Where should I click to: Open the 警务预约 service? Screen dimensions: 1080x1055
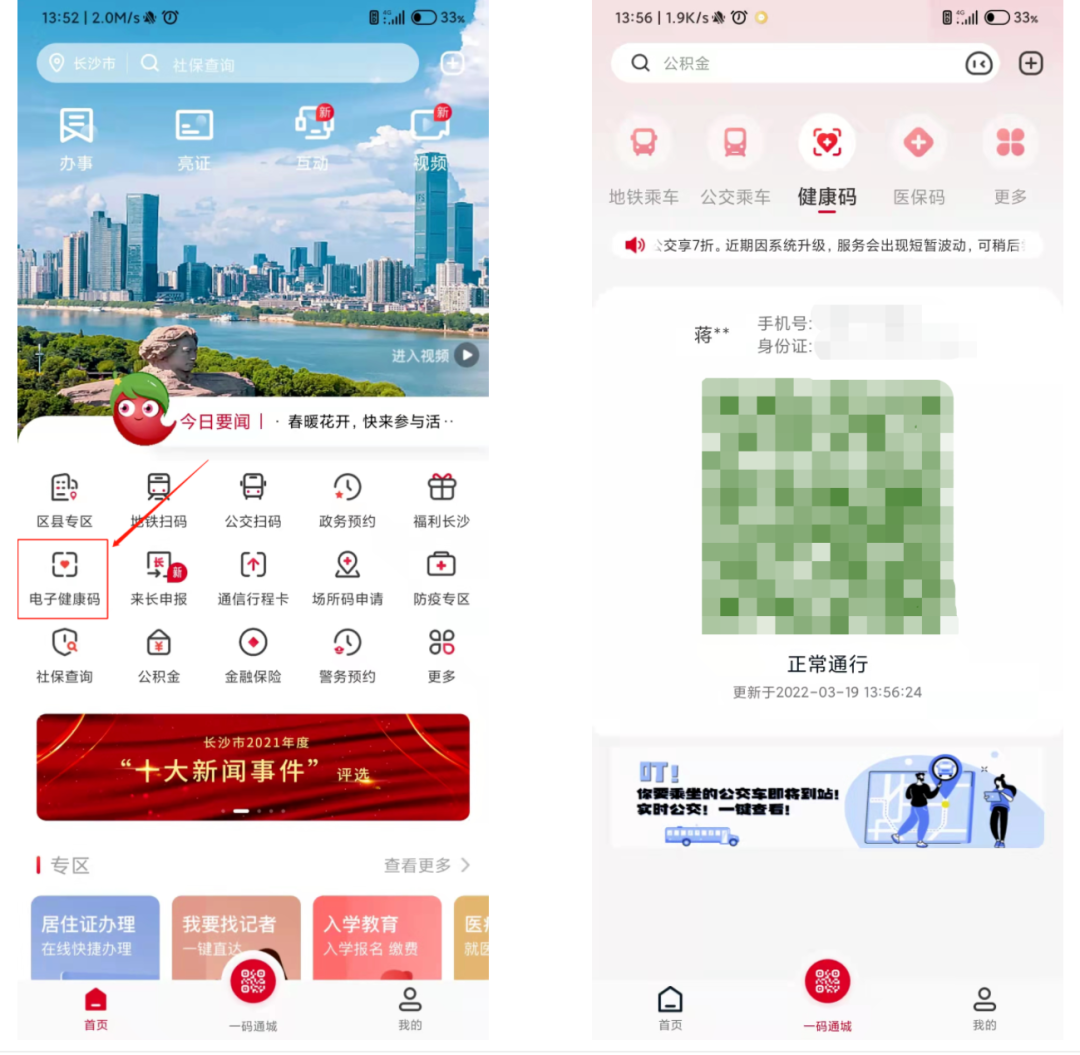[x=347, y=656]
